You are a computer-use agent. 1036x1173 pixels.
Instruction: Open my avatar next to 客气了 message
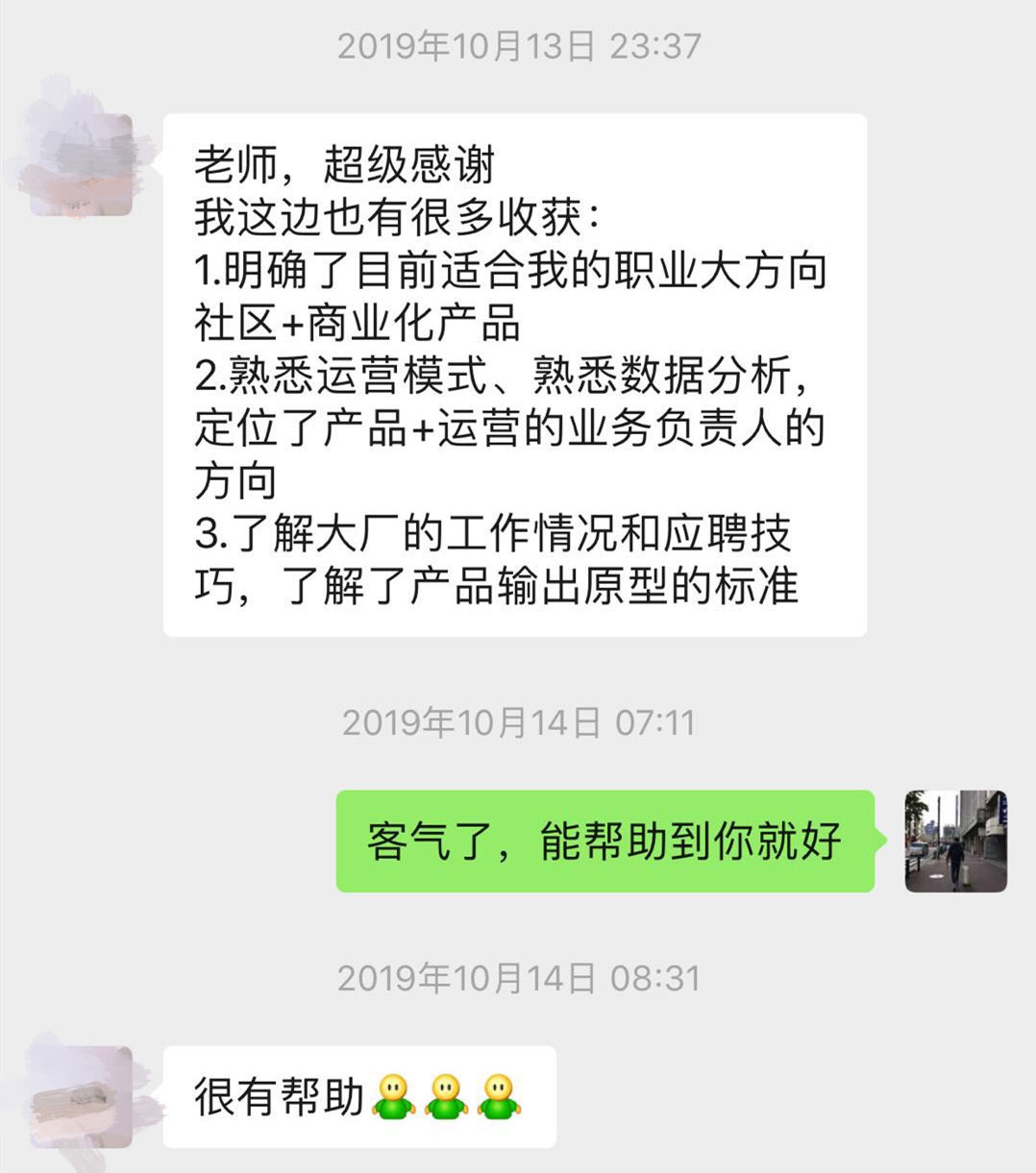pyautogui.click(x=955, y=842)
